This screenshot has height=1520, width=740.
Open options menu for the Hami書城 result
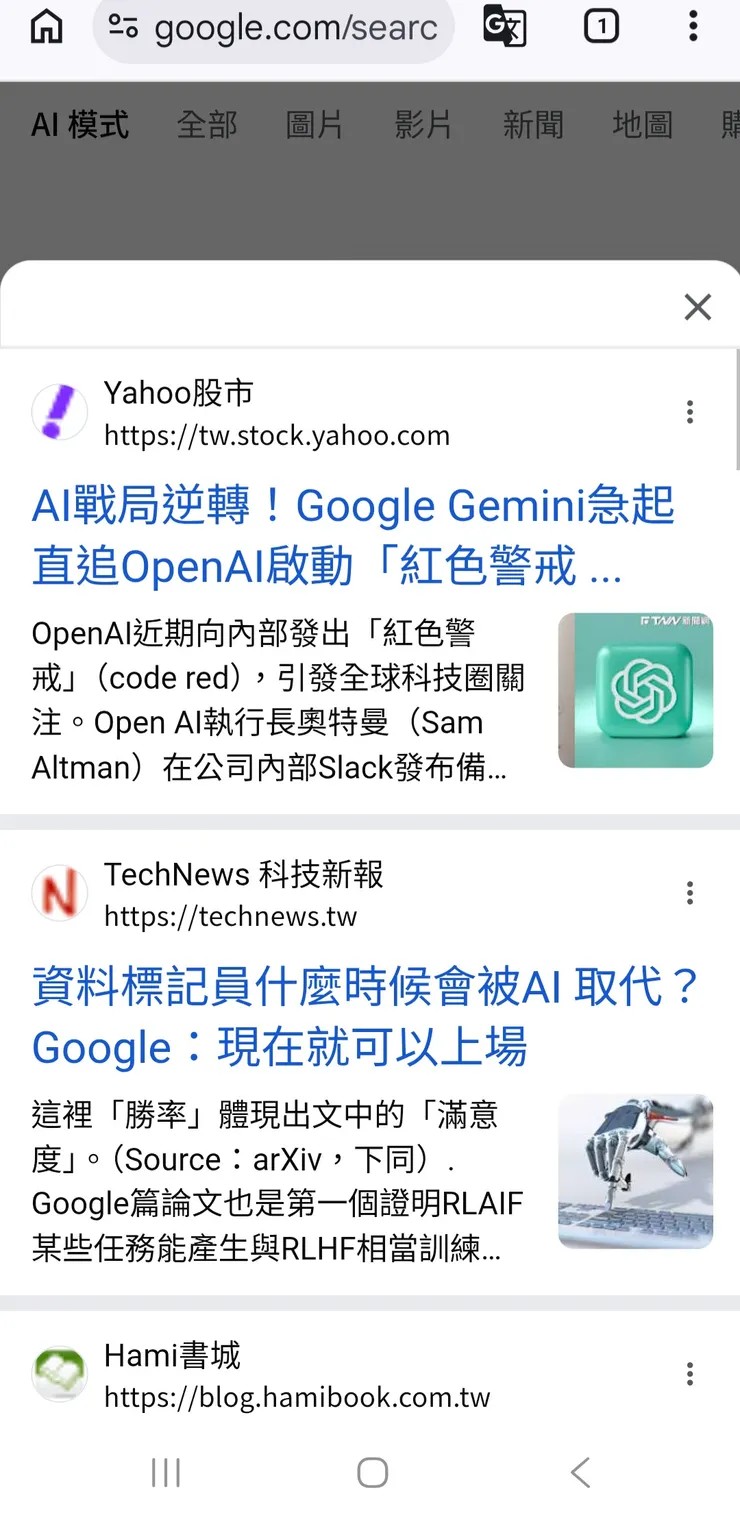click(x=689, y=1374)
